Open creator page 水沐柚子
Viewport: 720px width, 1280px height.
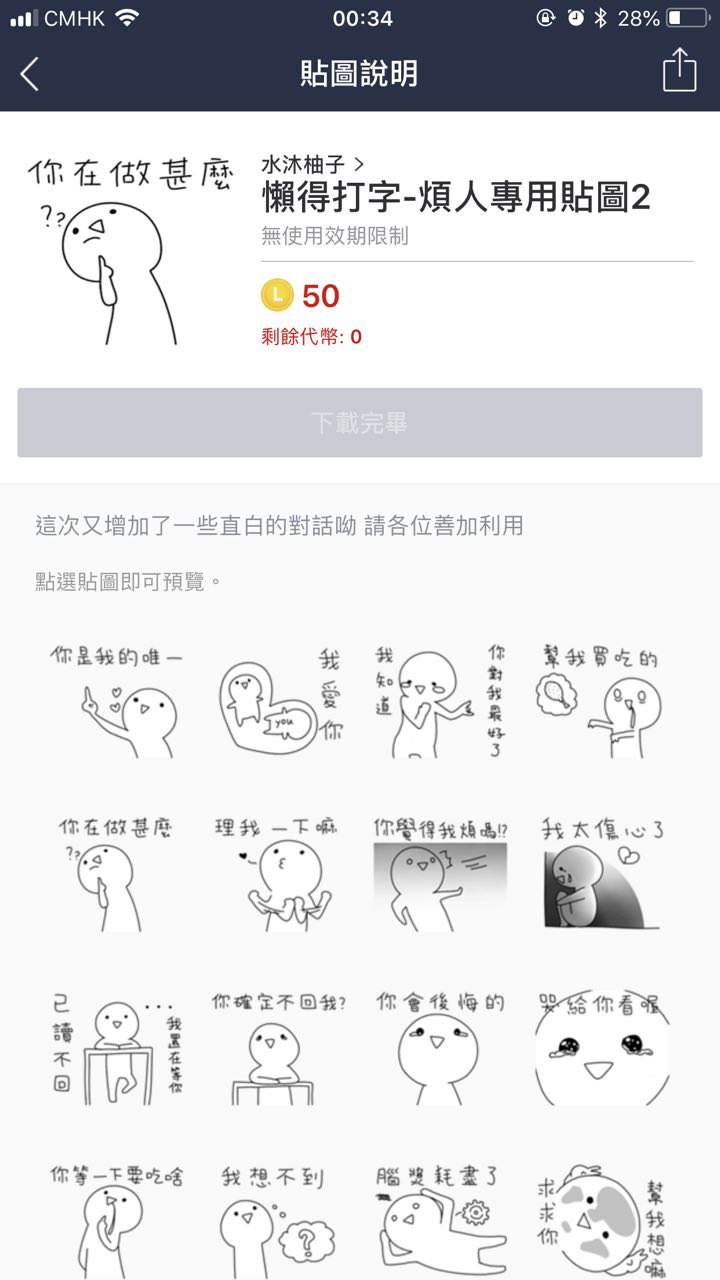[x=312, y=164]
